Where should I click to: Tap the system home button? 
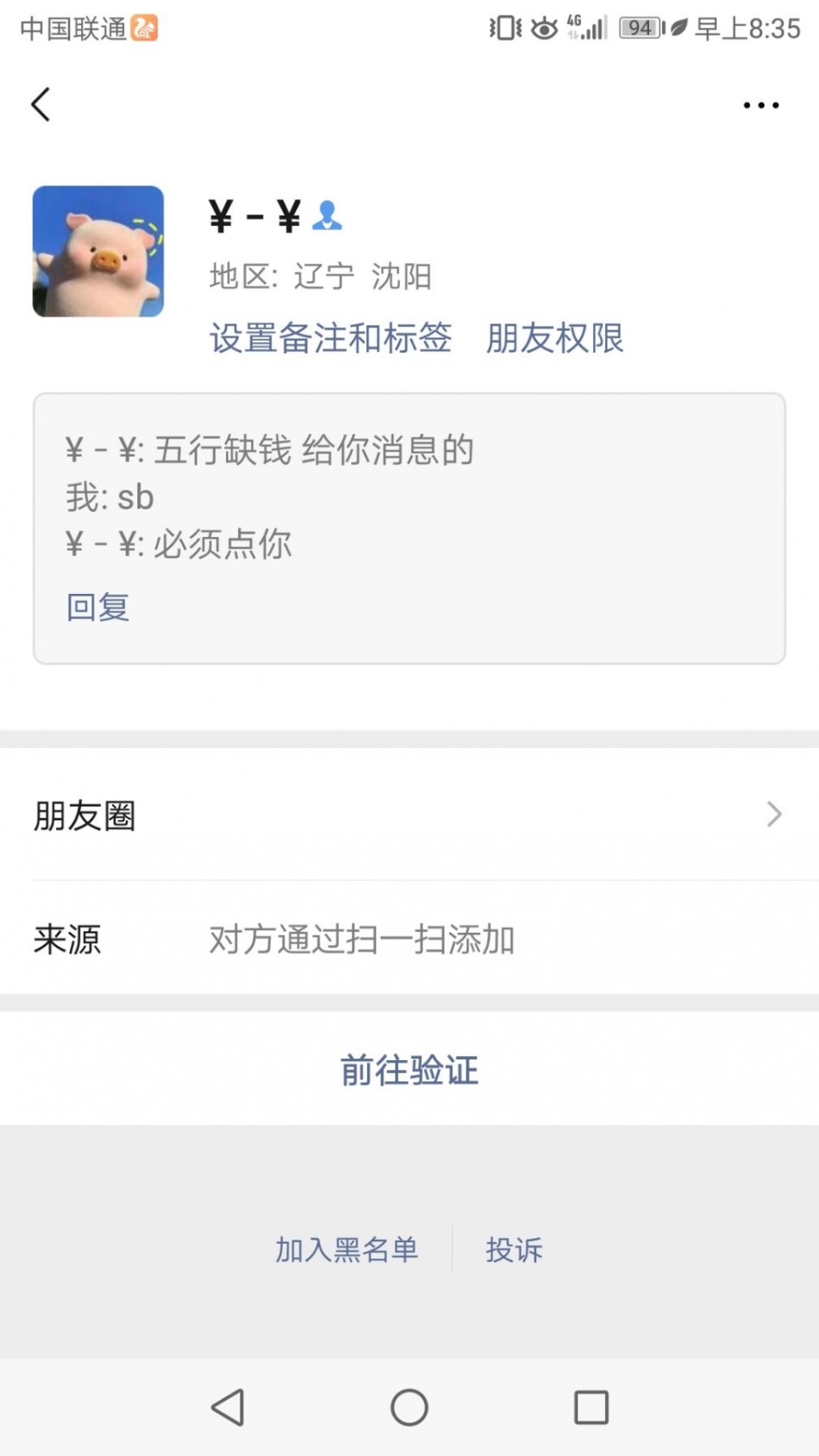(x=409, y=1408)
